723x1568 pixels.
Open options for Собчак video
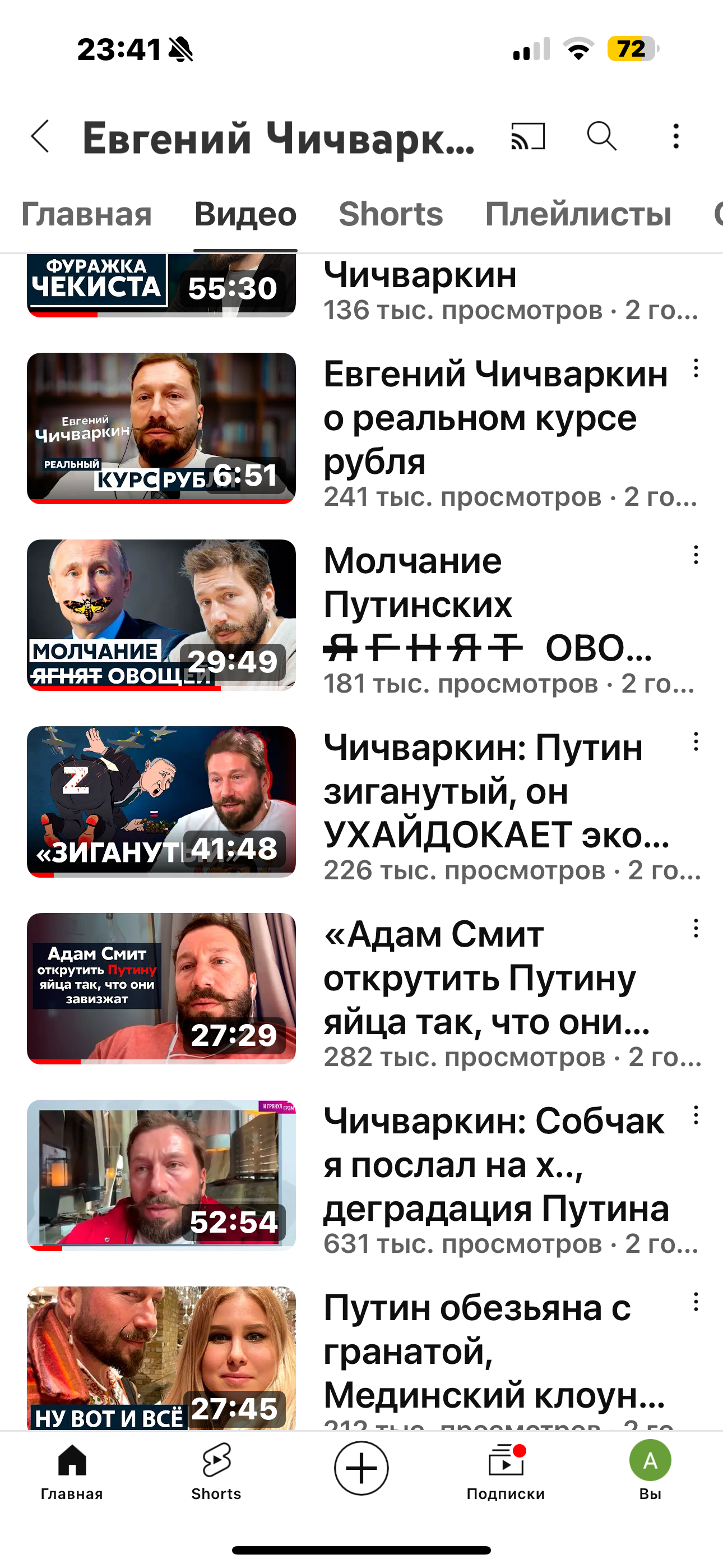[x=696, y=1115]
